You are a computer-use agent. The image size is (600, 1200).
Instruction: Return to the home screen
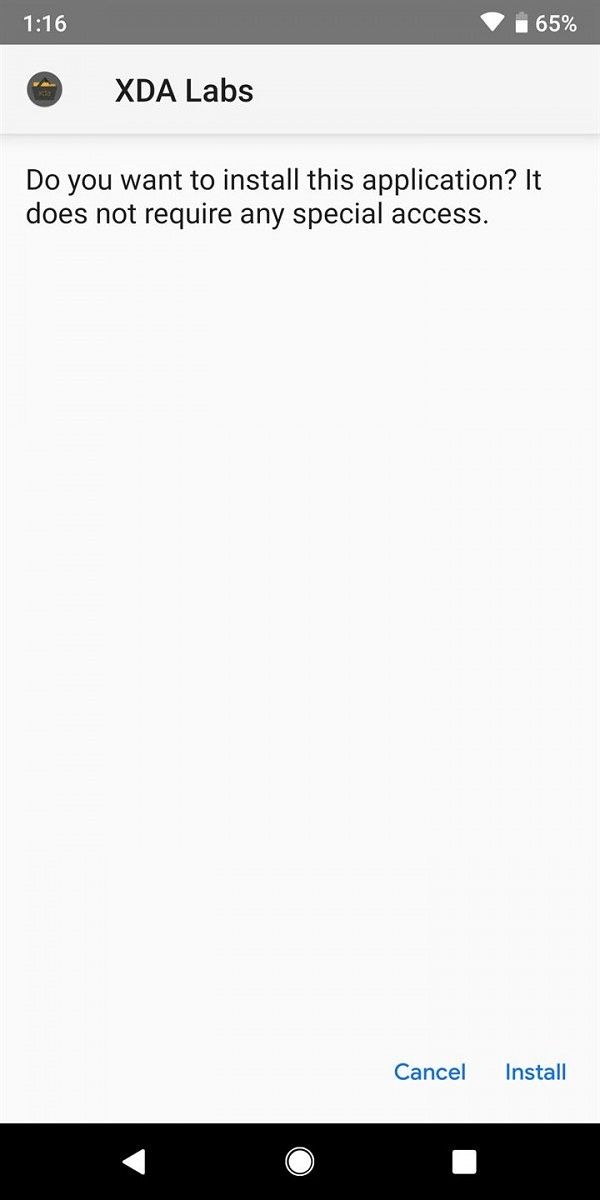point(299,1160)
